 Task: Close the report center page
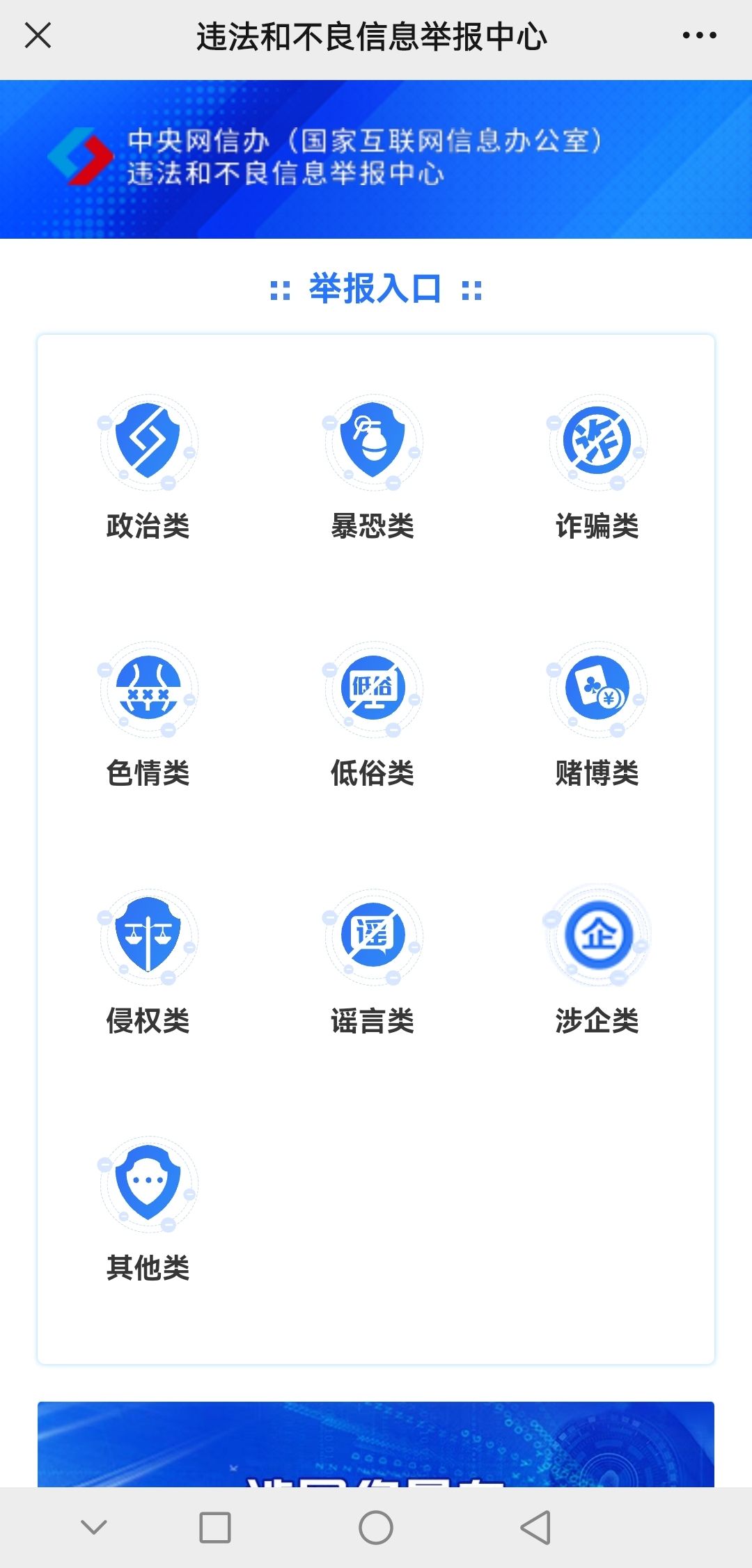[x=38, y=35]
